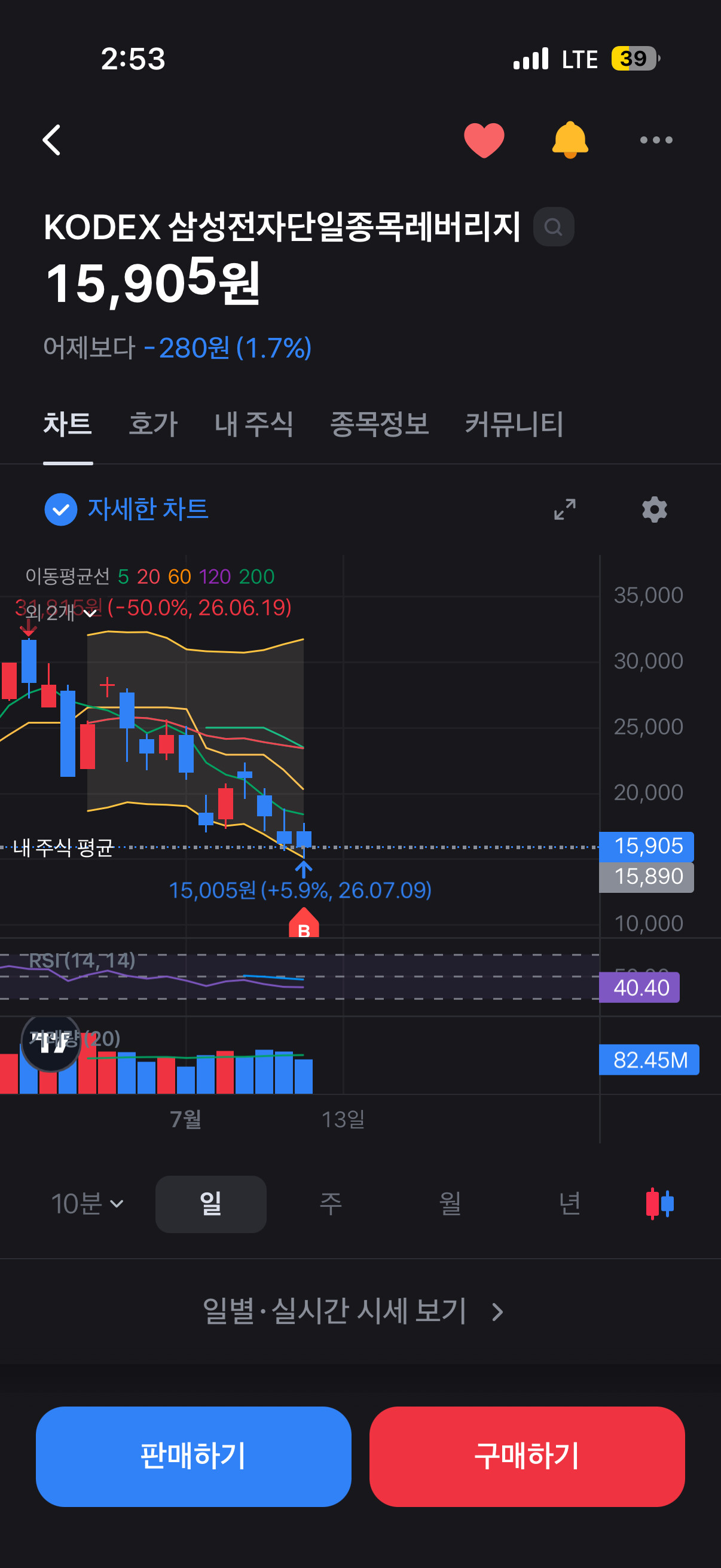This screenshot has height=1568, width=721.
Task: Open the 내 주식 tab
Action: (253, 423)
